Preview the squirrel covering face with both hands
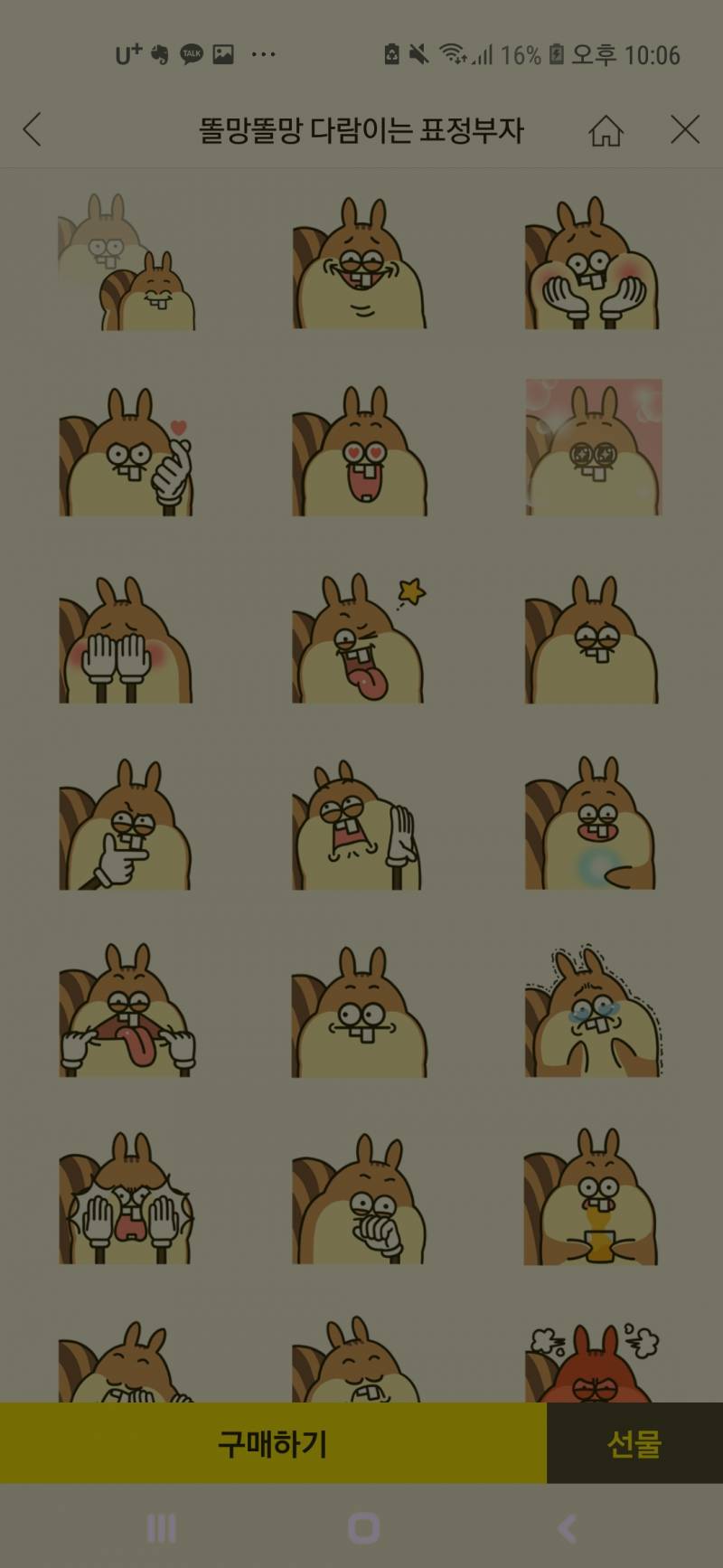Screen dimensions: 723x1568 127,640
